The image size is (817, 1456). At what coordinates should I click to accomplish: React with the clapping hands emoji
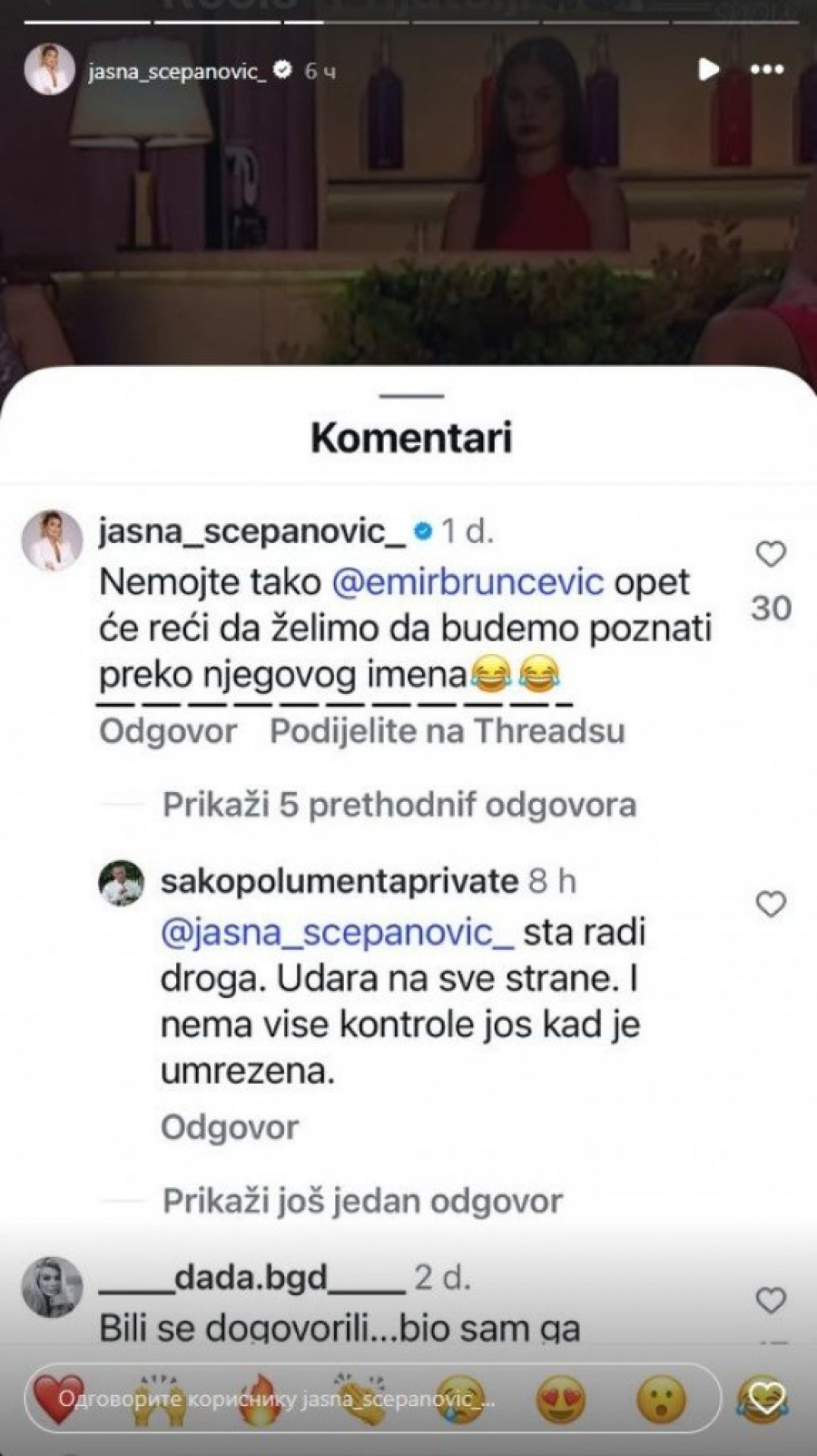tap(360, 1399)
